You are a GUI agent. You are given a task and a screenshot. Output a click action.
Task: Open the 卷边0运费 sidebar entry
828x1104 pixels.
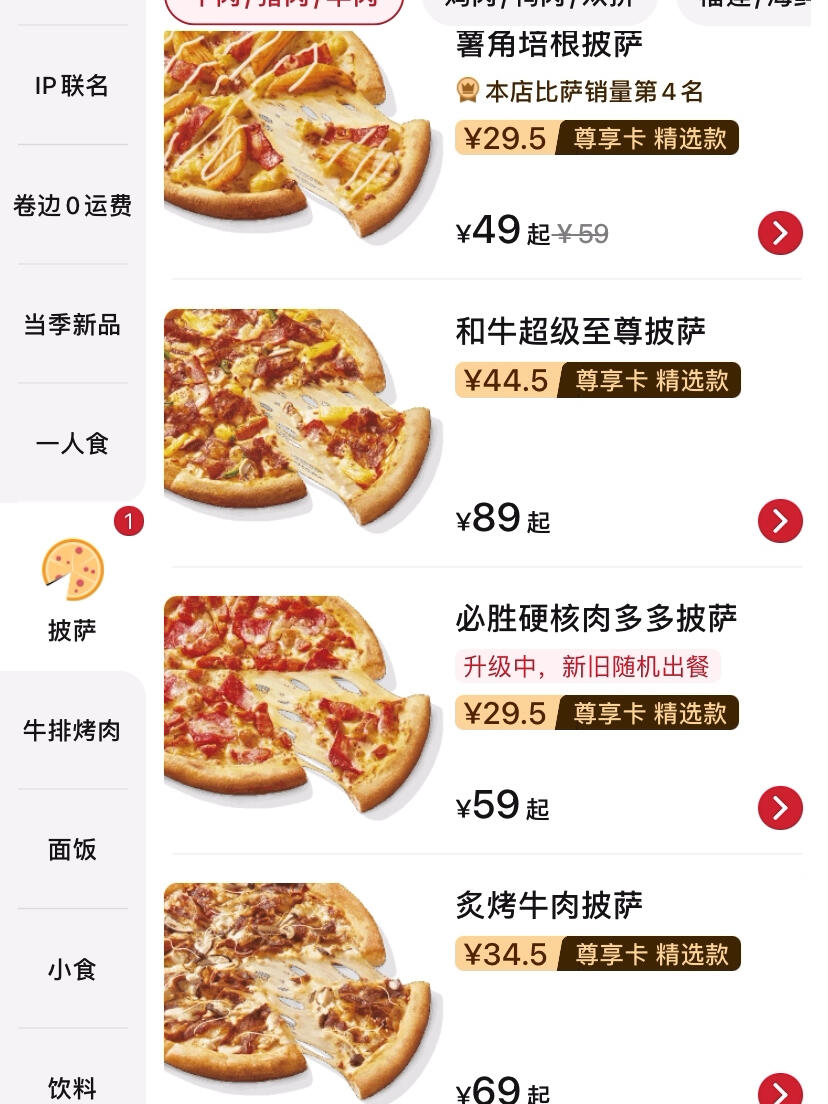71,205
